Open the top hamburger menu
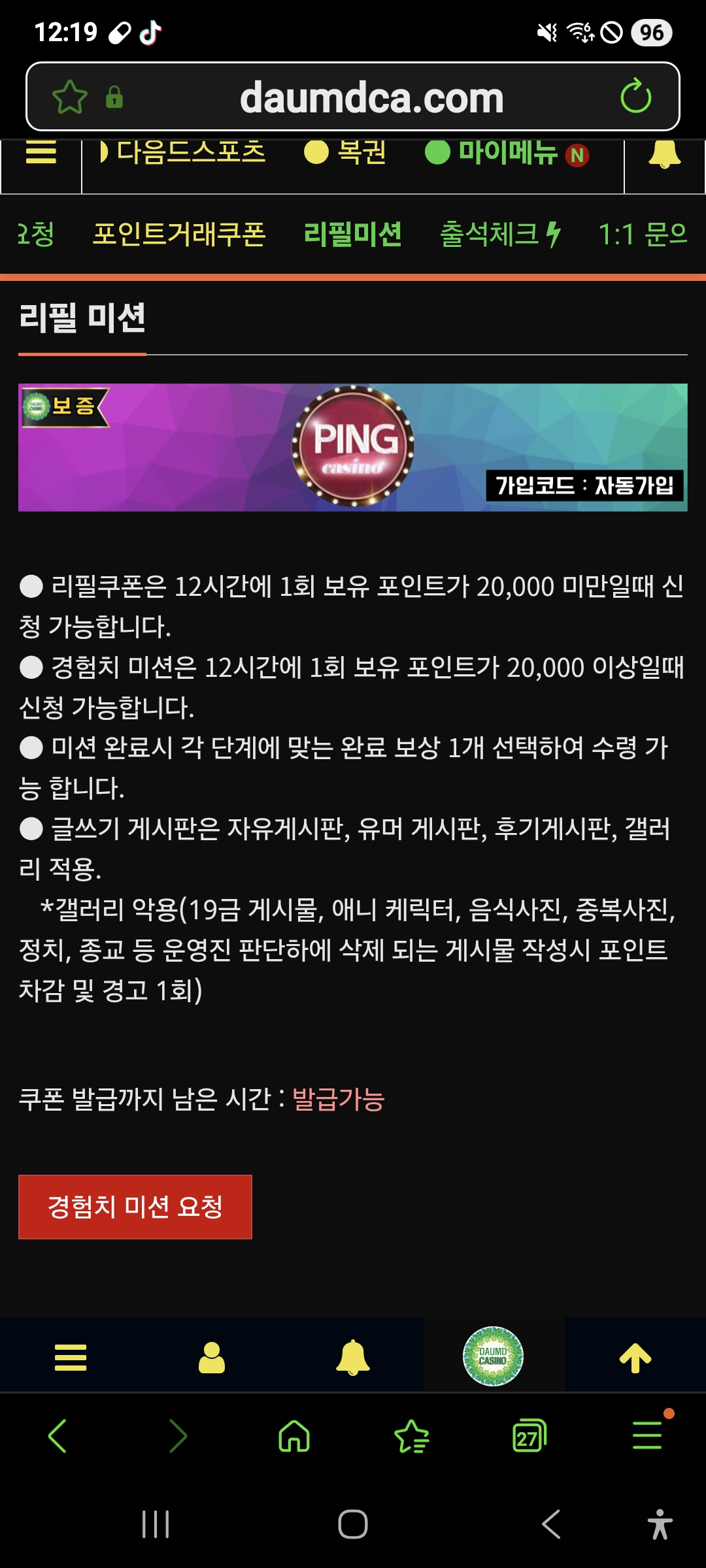The image size is (706, 1568). coord(41,154)
